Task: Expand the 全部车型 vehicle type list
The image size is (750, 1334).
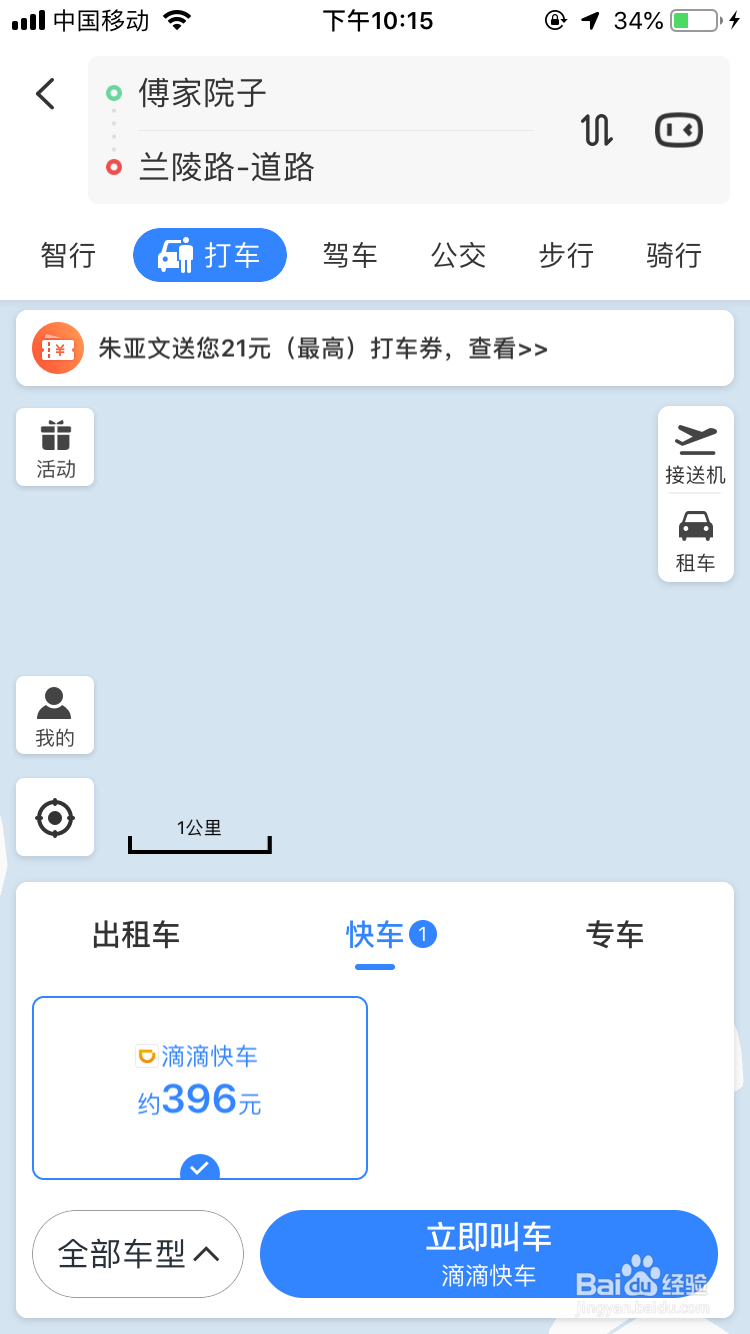Action: tap(137, 1254)
